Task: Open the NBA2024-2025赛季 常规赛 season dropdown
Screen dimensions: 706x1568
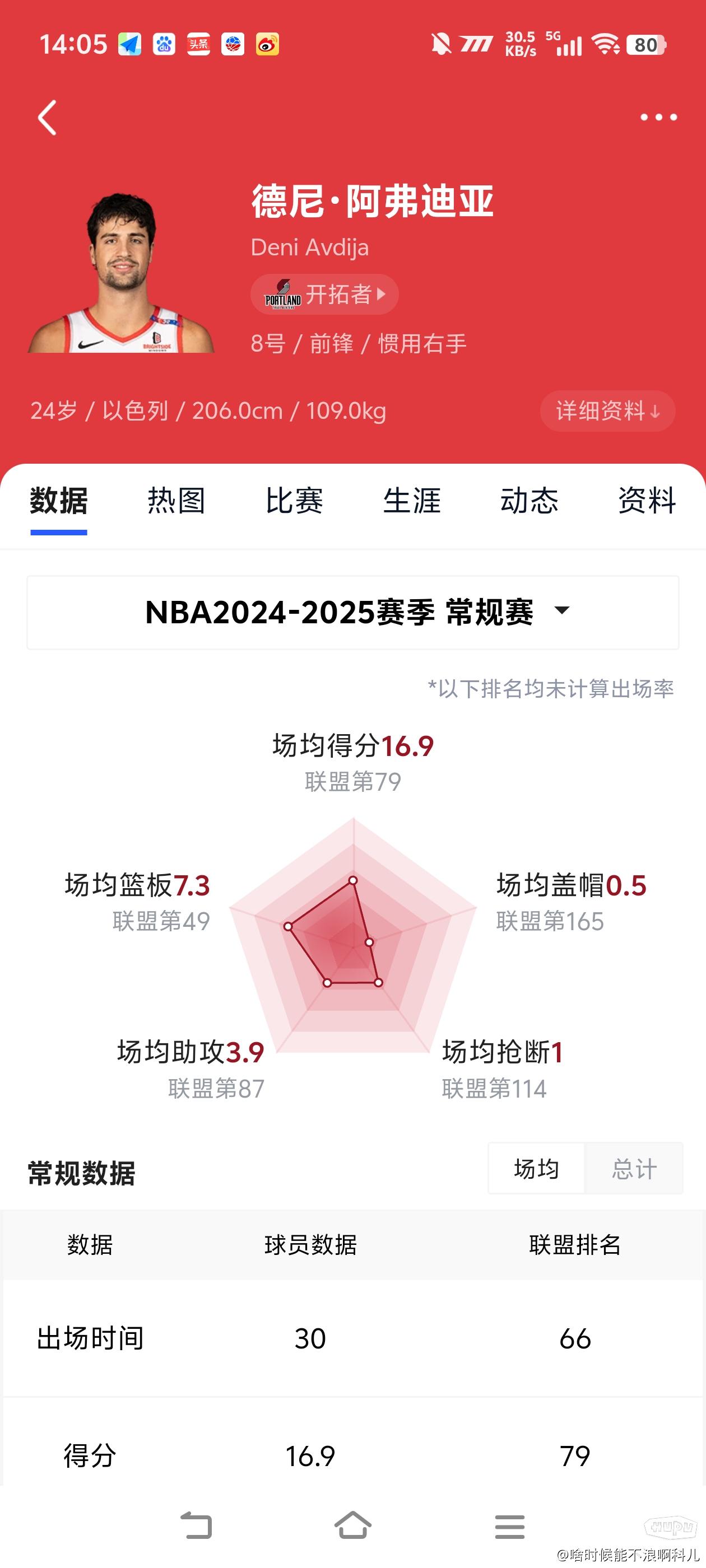Action: pos(352,612)
